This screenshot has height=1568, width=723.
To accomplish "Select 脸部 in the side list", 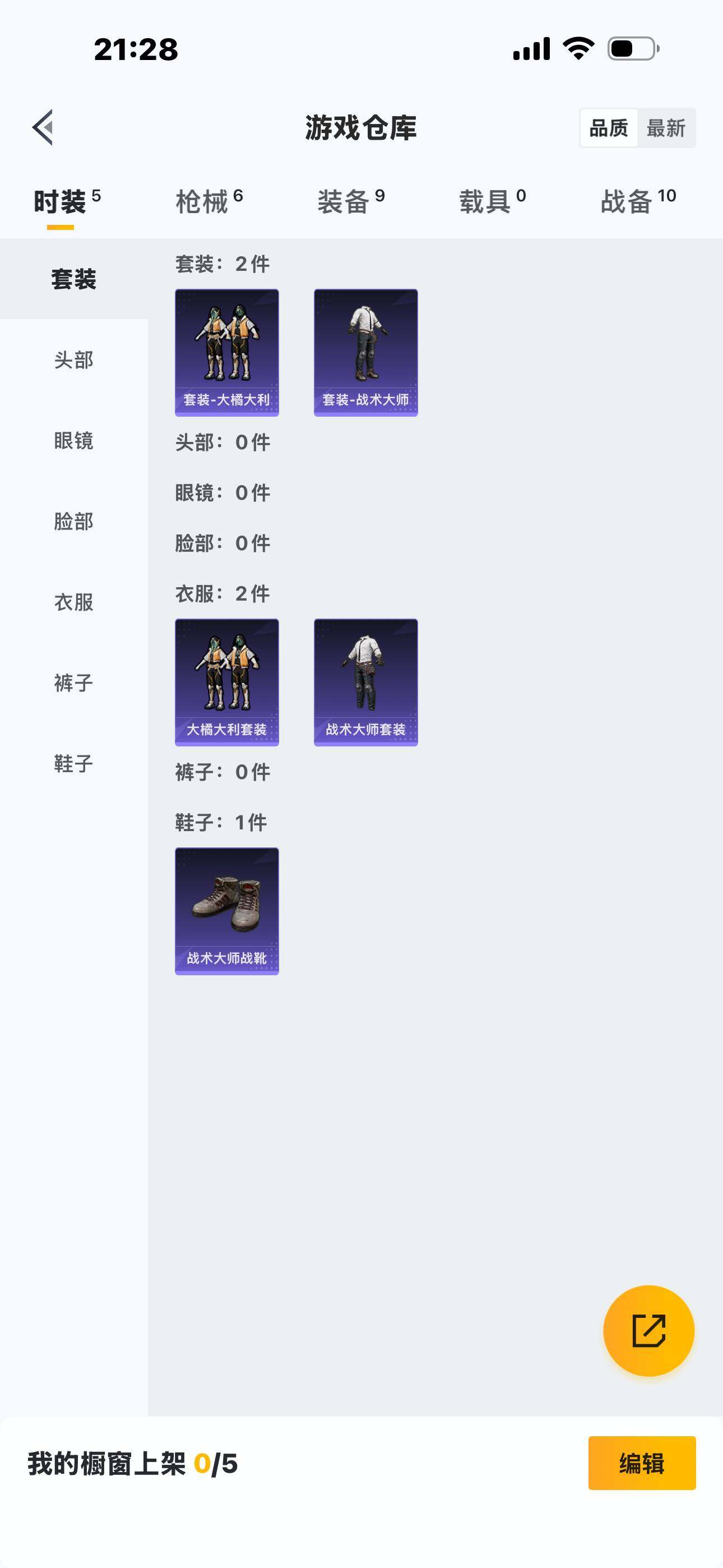I will (73, 522).
